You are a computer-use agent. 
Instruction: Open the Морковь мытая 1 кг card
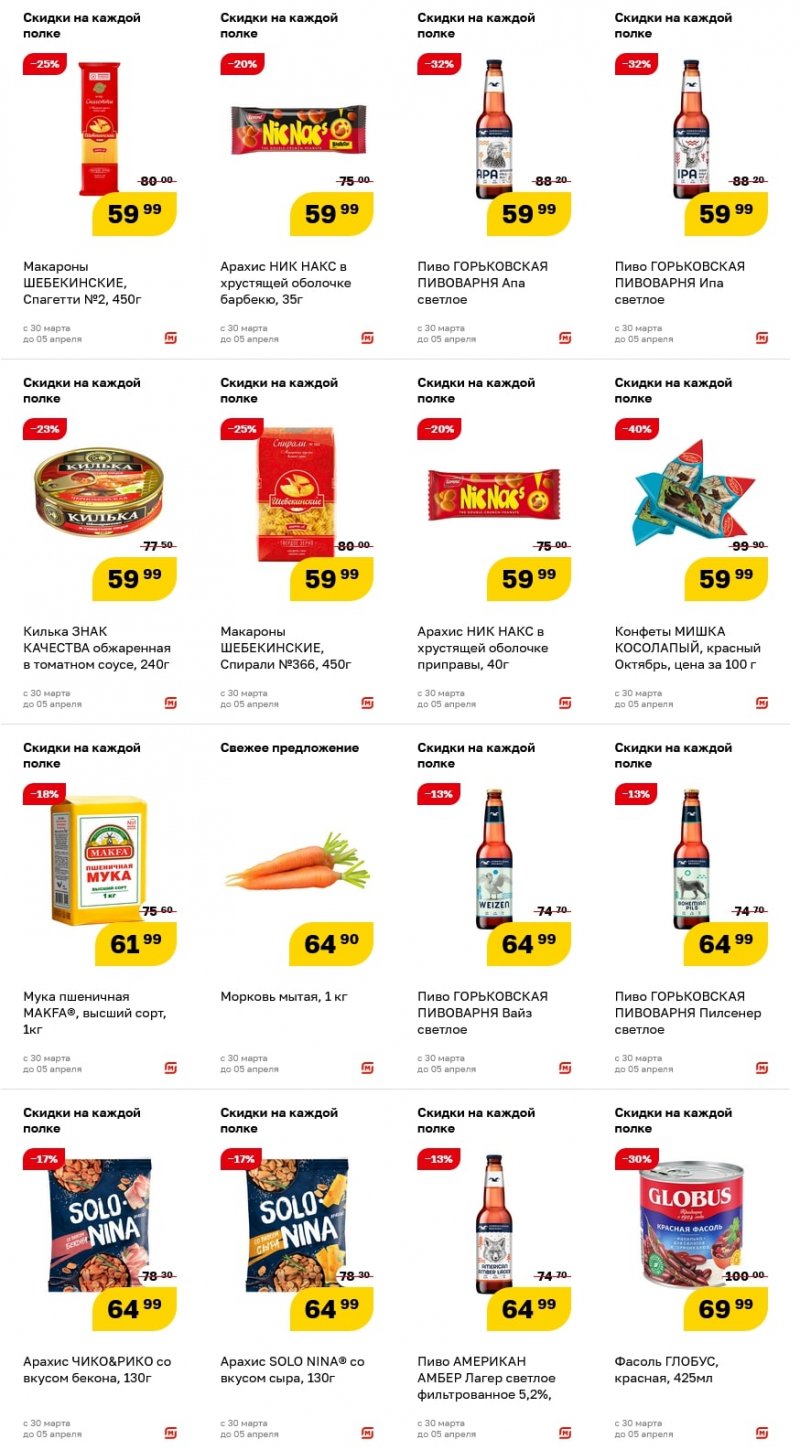[296, 910]
